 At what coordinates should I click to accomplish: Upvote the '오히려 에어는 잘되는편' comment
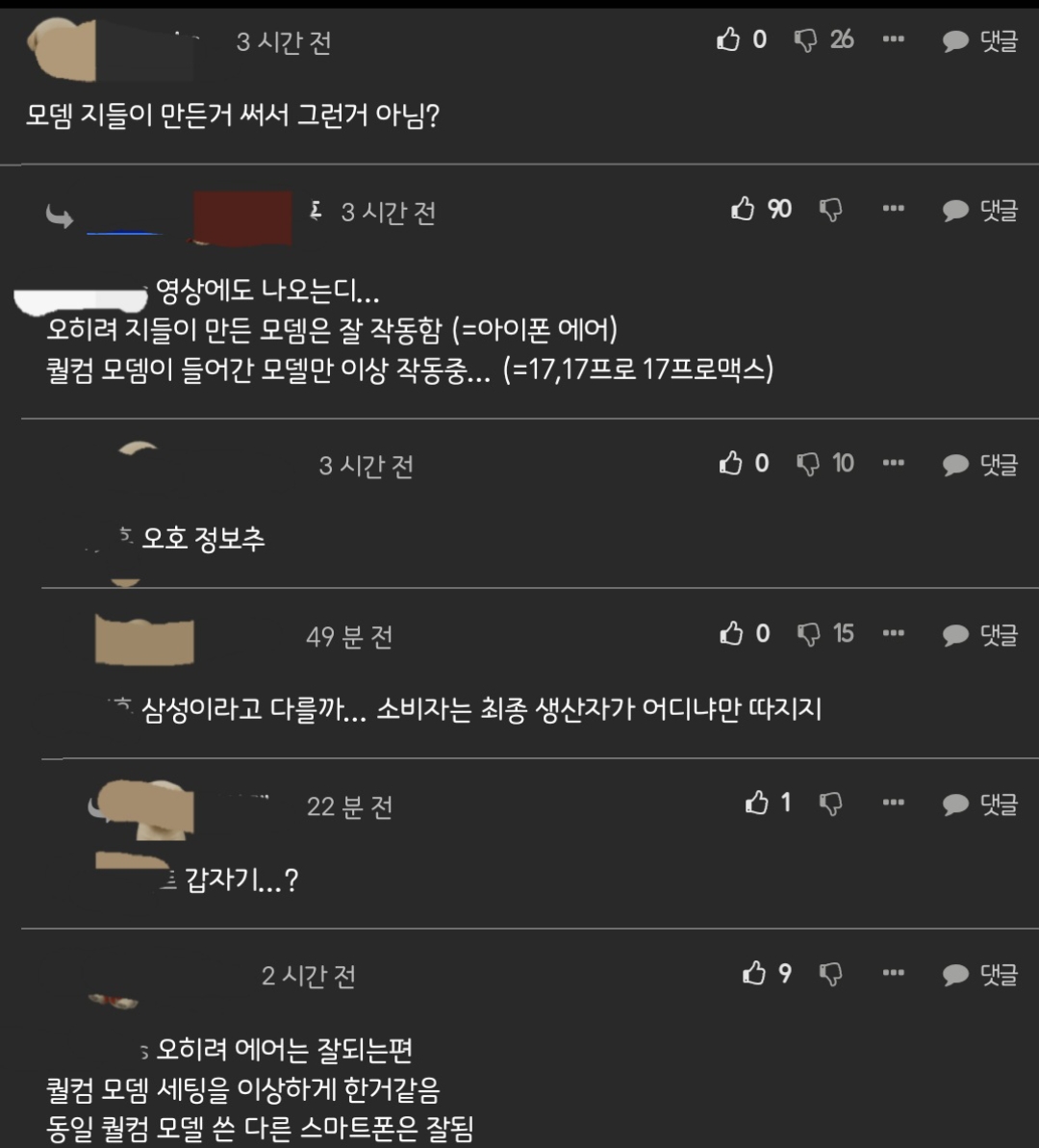pos(754,974)
